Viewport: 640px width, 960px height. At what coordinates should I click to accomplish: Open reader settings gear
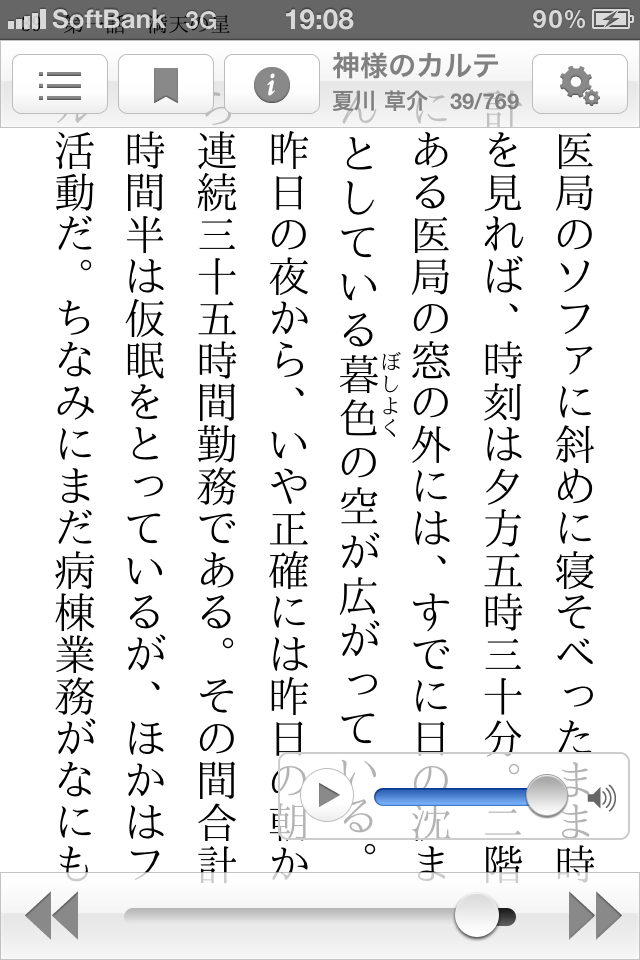tap(580, 85)
